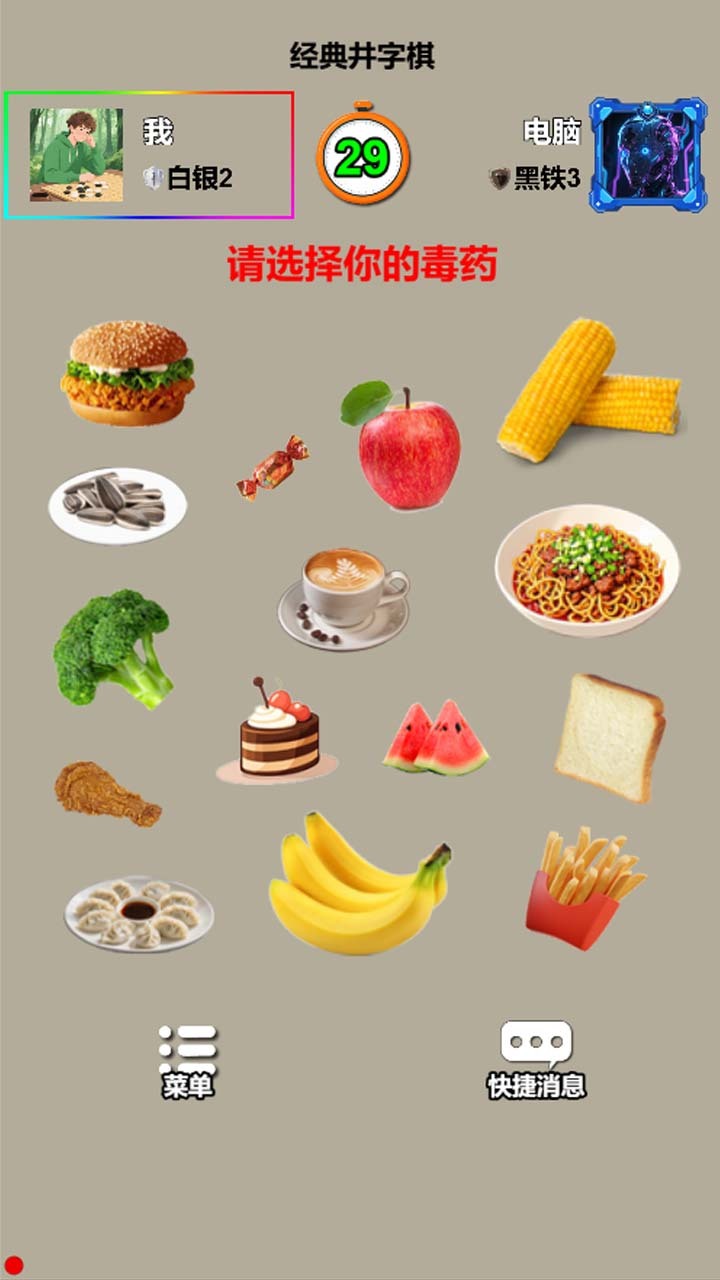720x1280 pixels.
Task: Open the 菜单 menu
Action: [188, 1061]
